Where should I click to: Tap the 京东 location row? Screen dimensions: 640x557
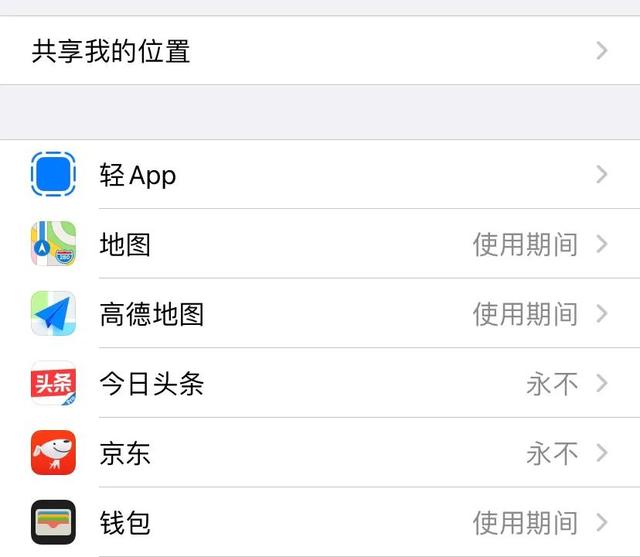320,453
